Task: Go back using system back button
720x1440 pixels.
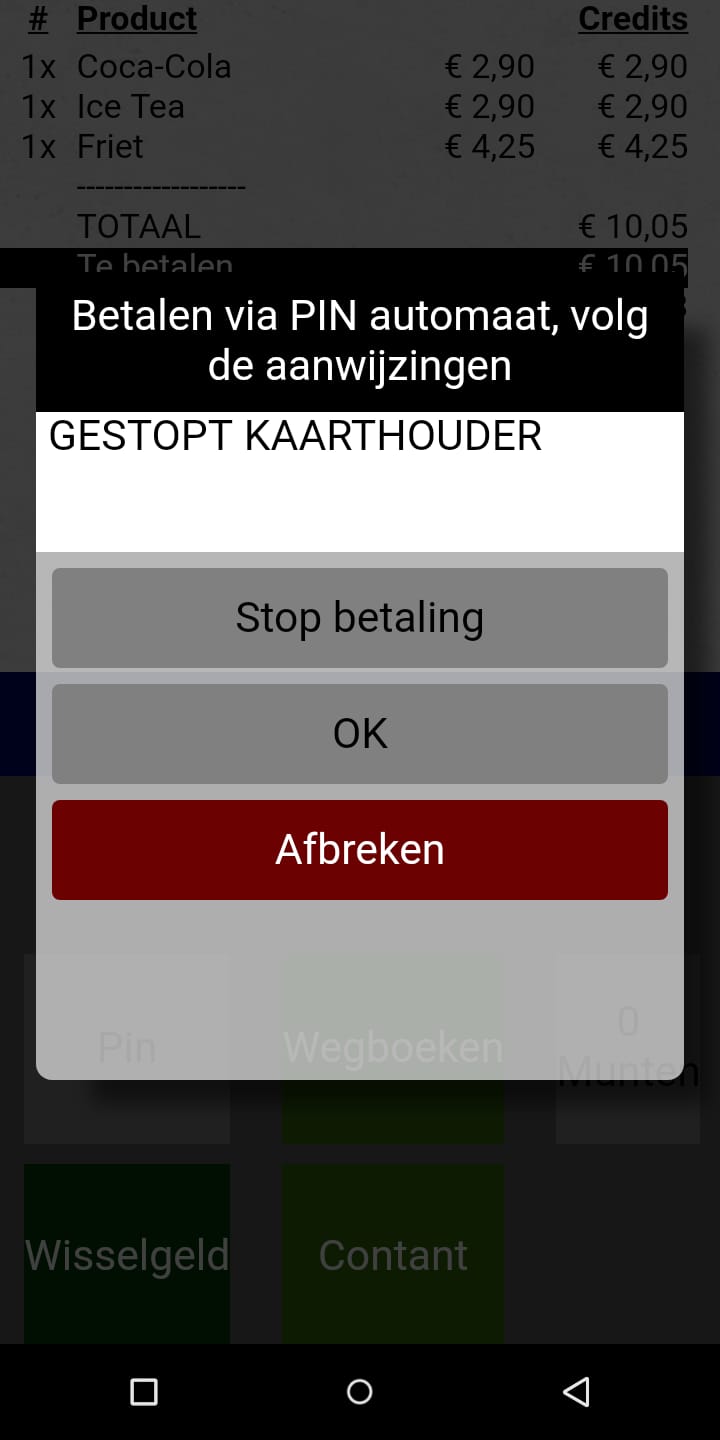Action: pos(576,1392)
